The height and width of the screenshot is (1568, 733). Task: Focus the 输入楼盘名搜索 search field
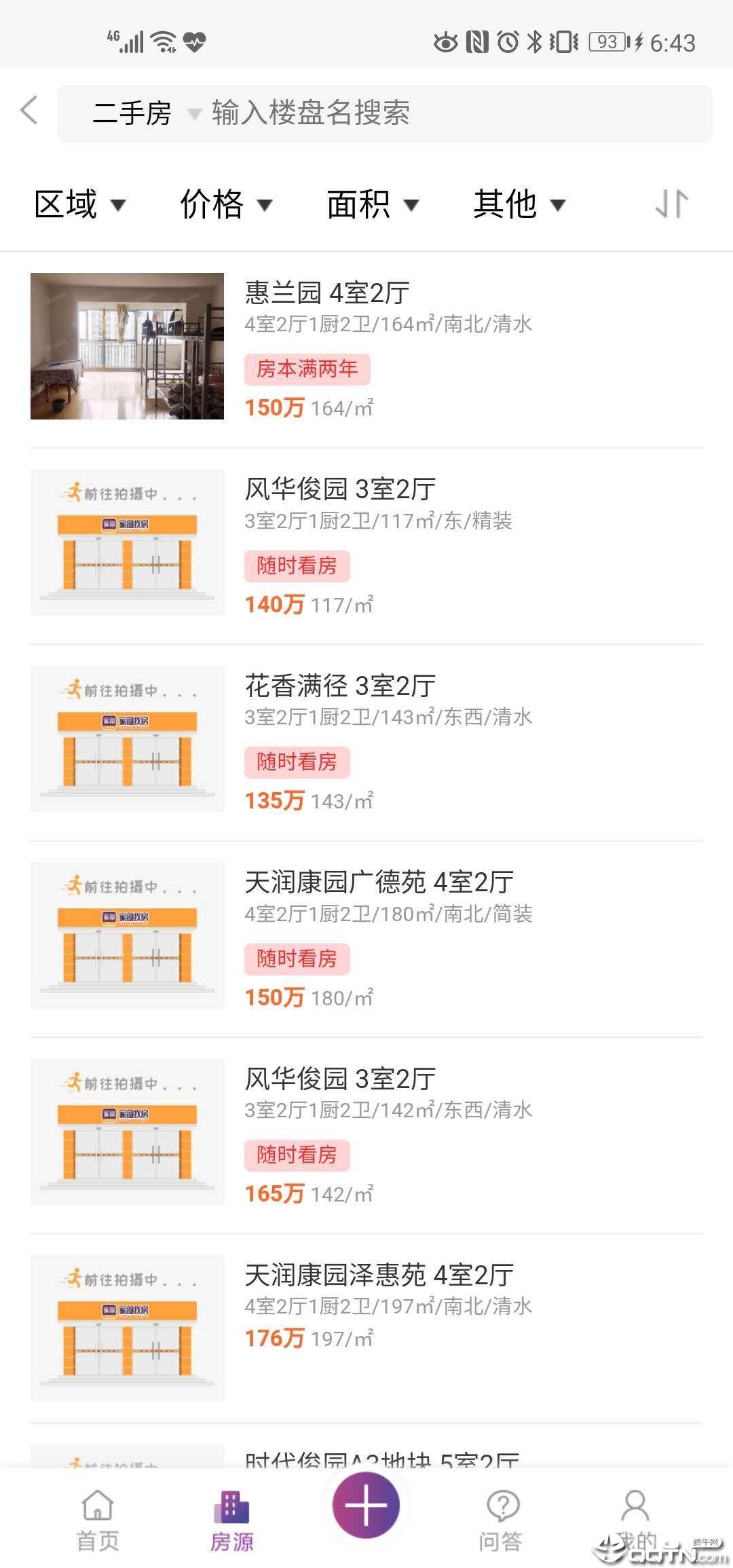pos(407,113)
